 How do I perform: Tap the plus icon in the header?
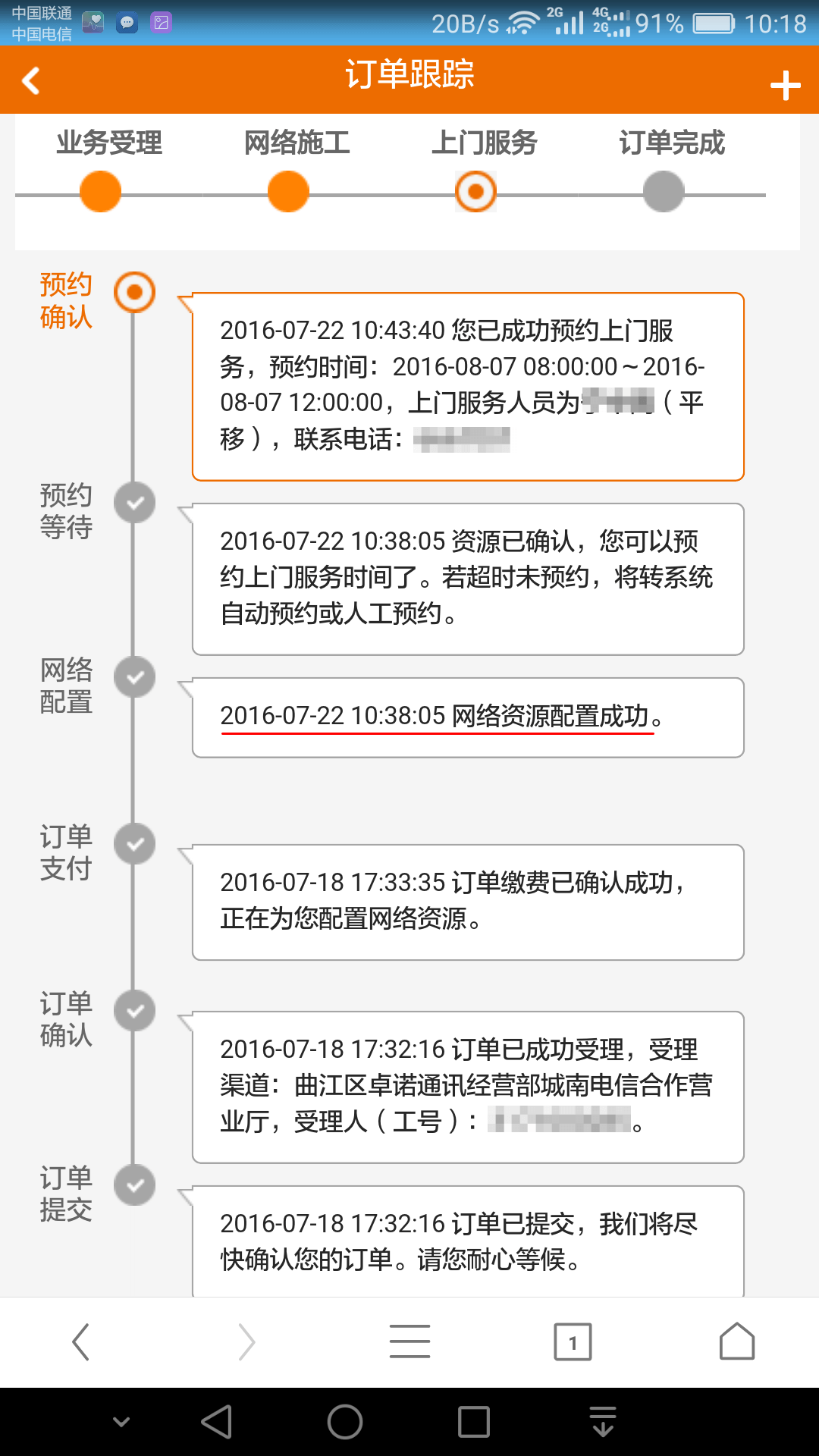[786, 85]
